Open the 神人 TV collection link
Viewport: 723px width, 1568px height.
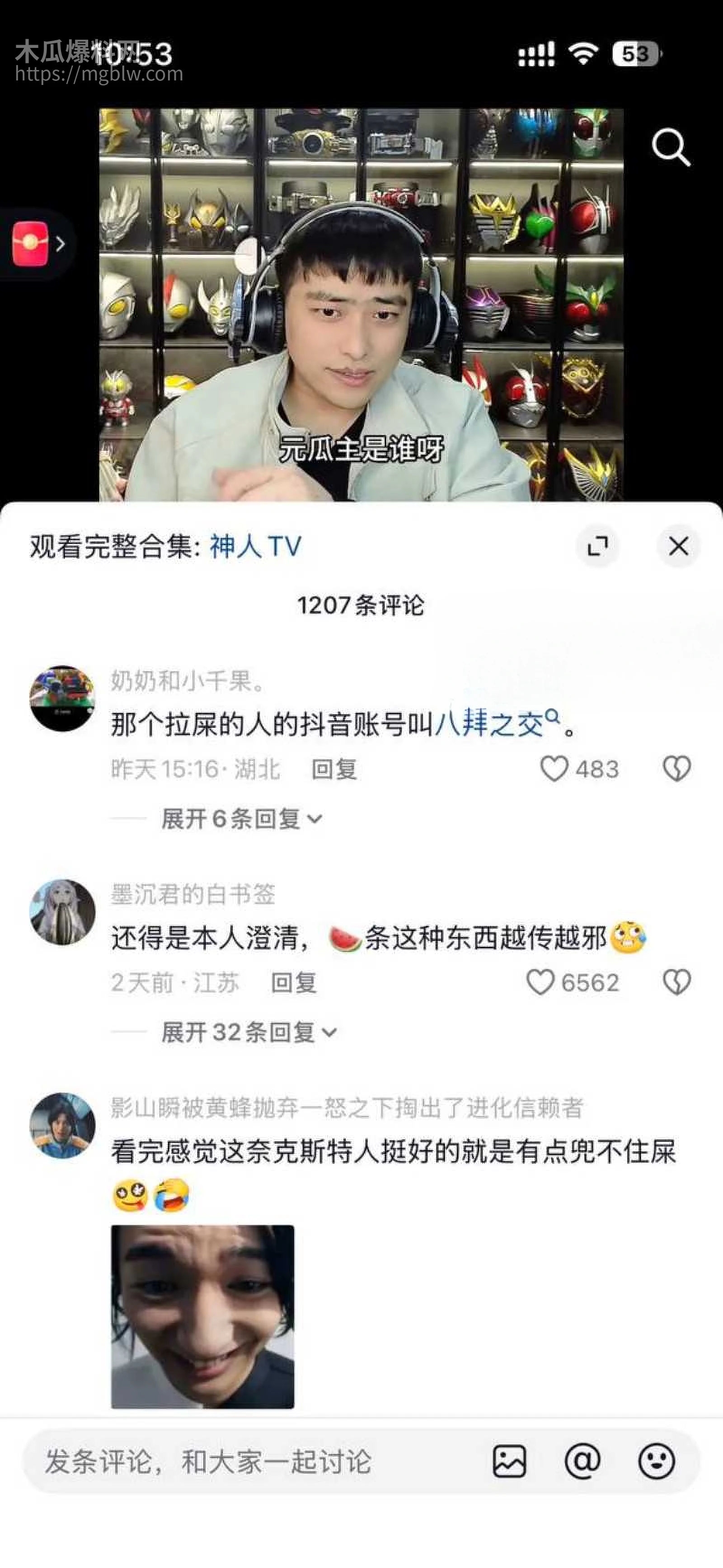(x=255, y=546)
